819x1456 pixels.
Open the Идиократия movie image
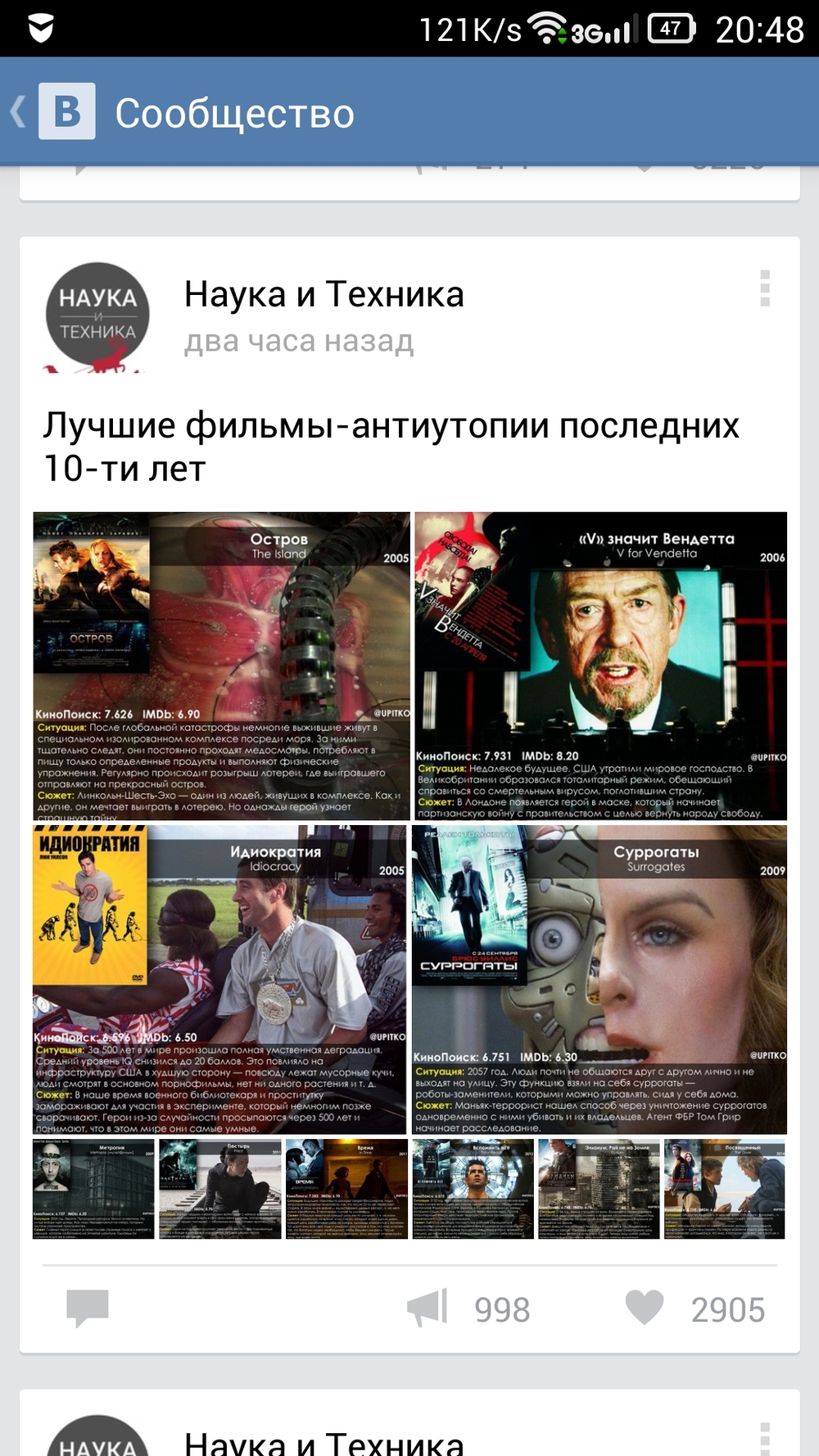219,979
